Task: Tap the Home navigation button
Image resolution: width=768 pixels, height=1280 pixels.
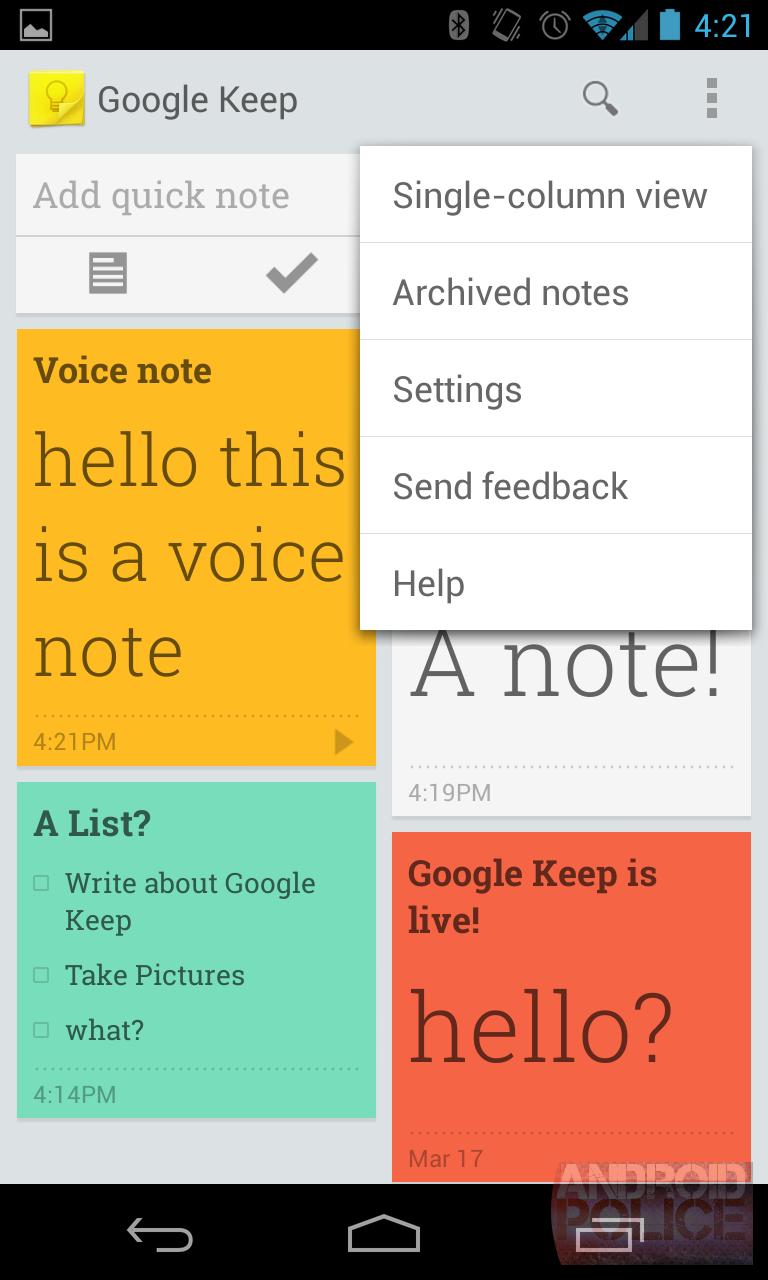Action: tap(384, 1233)
